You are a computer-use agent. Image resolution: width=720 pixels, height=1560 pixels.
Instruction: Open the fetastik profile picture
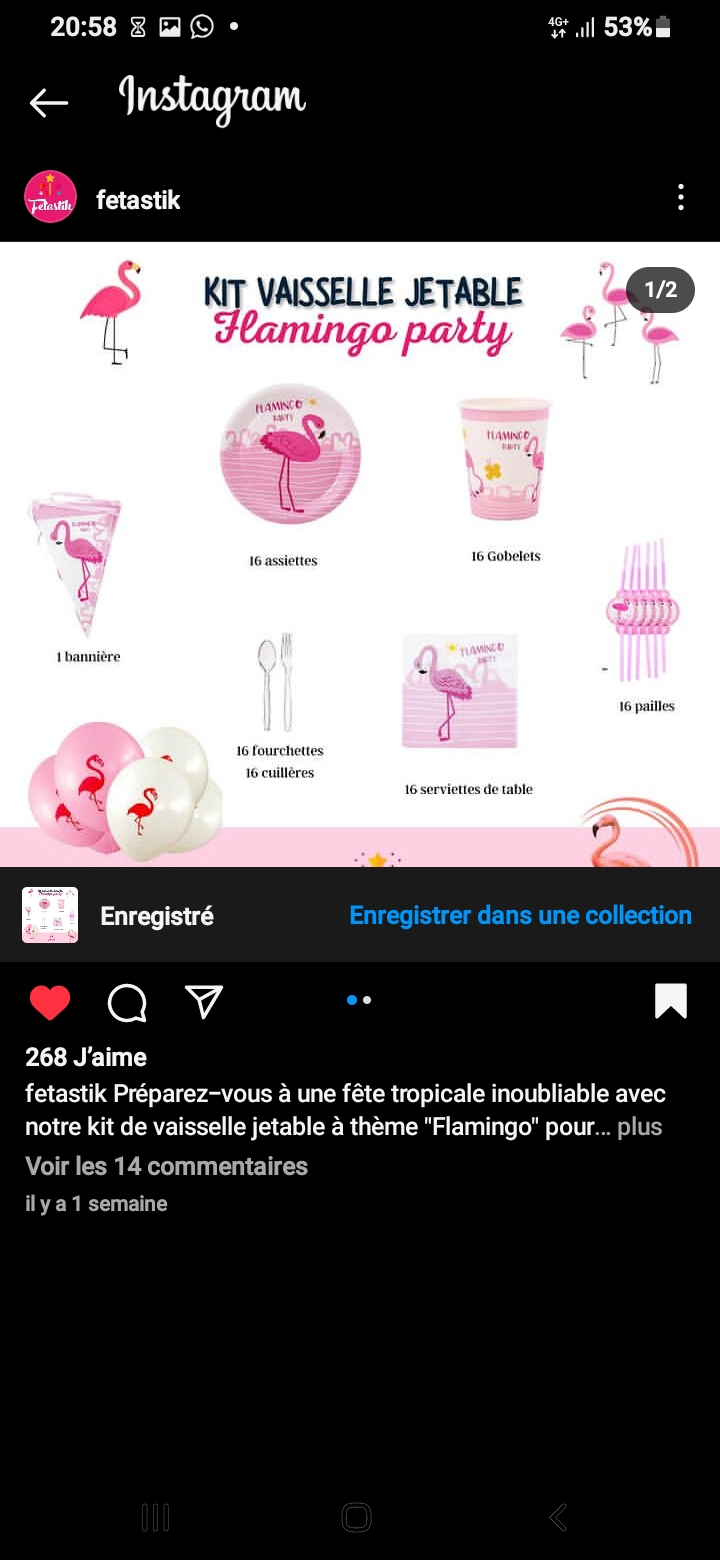(x=50, y=197)
